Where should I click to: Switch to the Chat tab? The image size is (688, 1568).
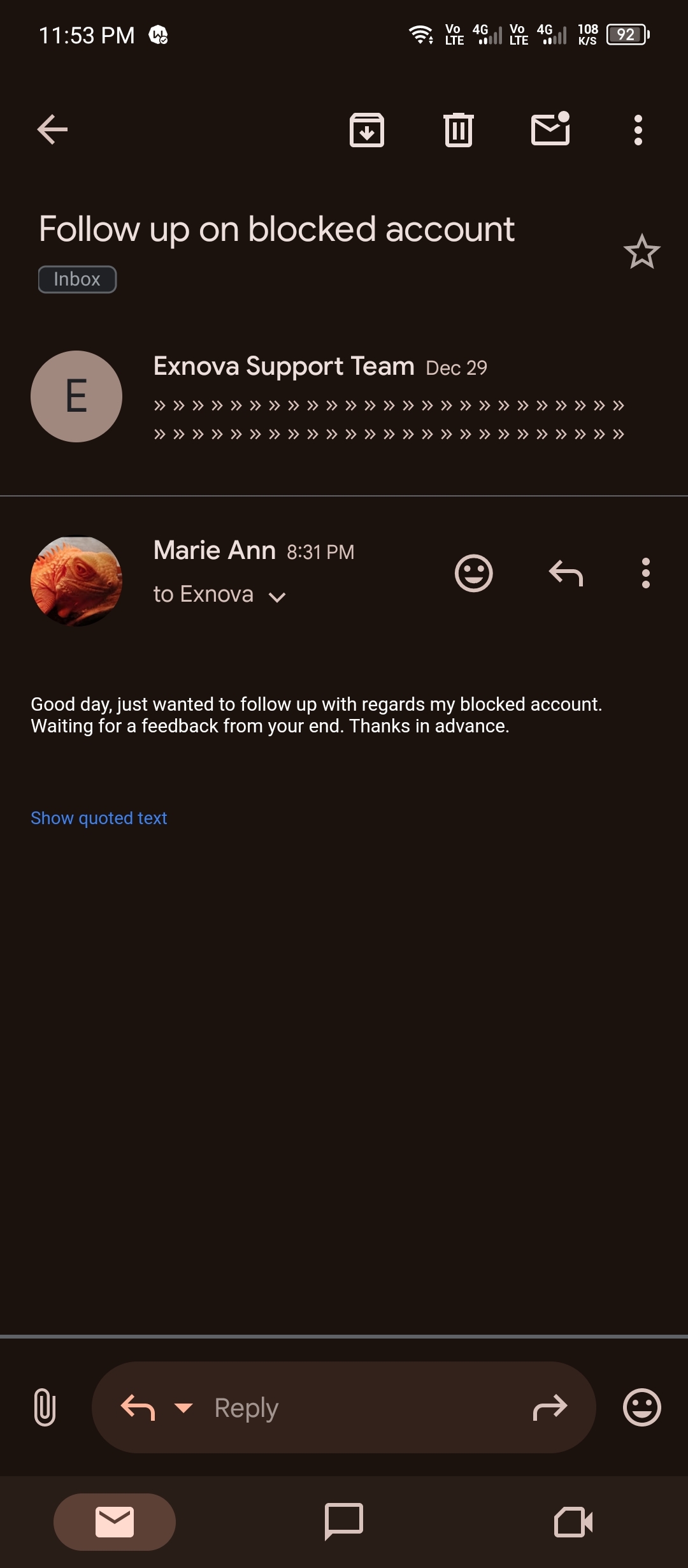(x=344, y=1521)
